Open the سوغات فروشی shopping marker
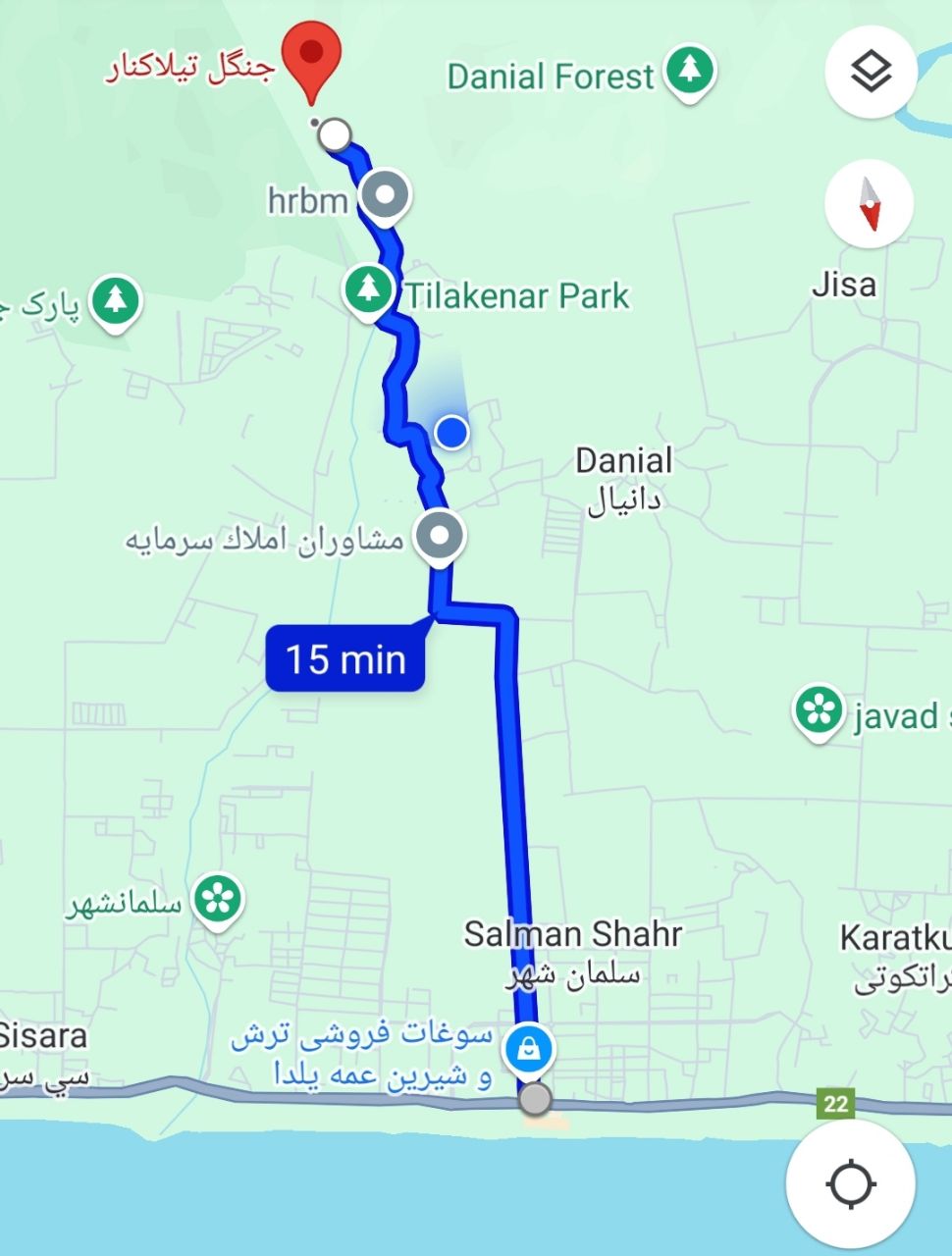Image resolution: width=952 pixels, height=1256 pixels. (529, 1049)
